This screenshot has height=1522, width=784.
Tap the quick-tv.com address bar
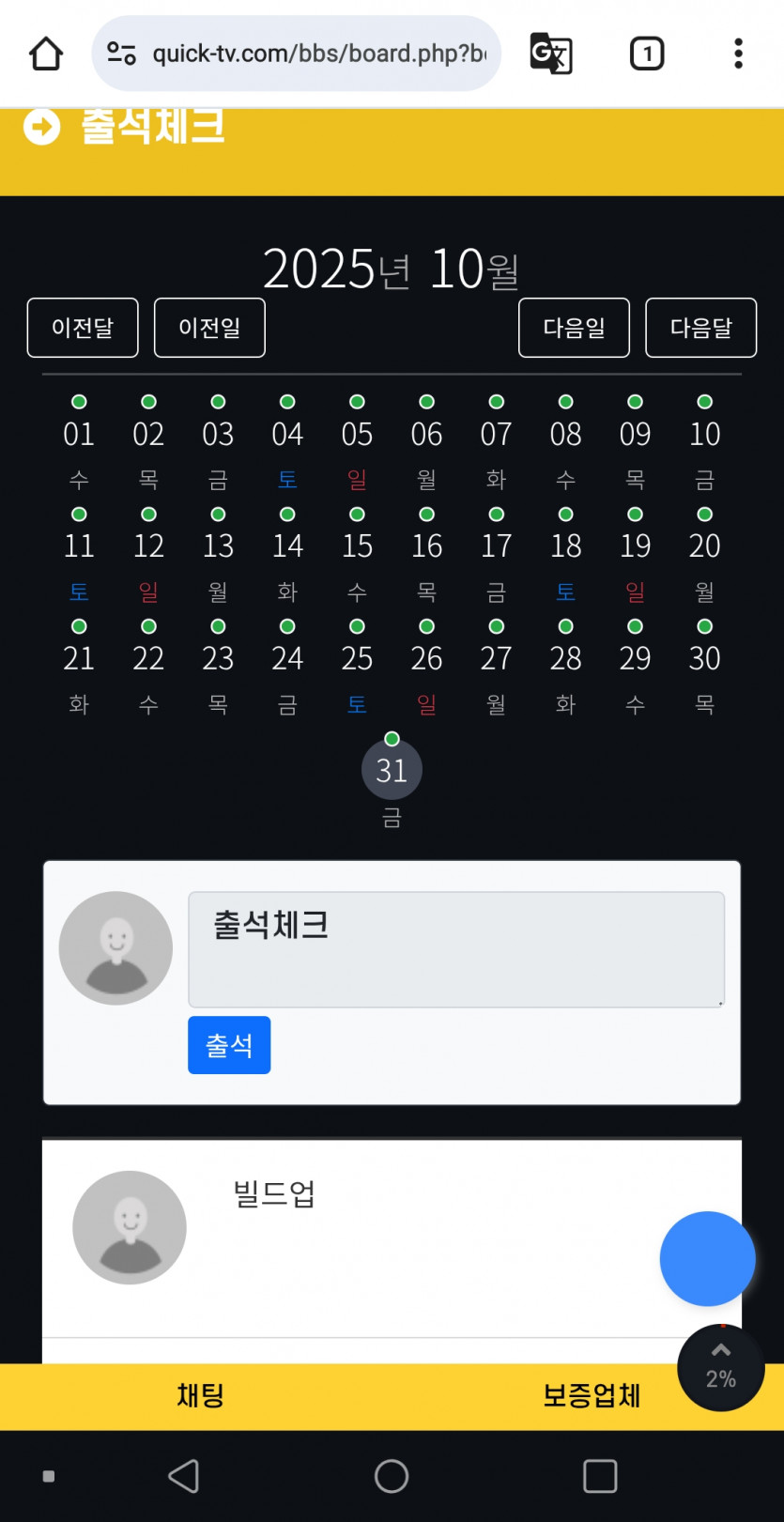pyautogui.click(x=297, y=54)
